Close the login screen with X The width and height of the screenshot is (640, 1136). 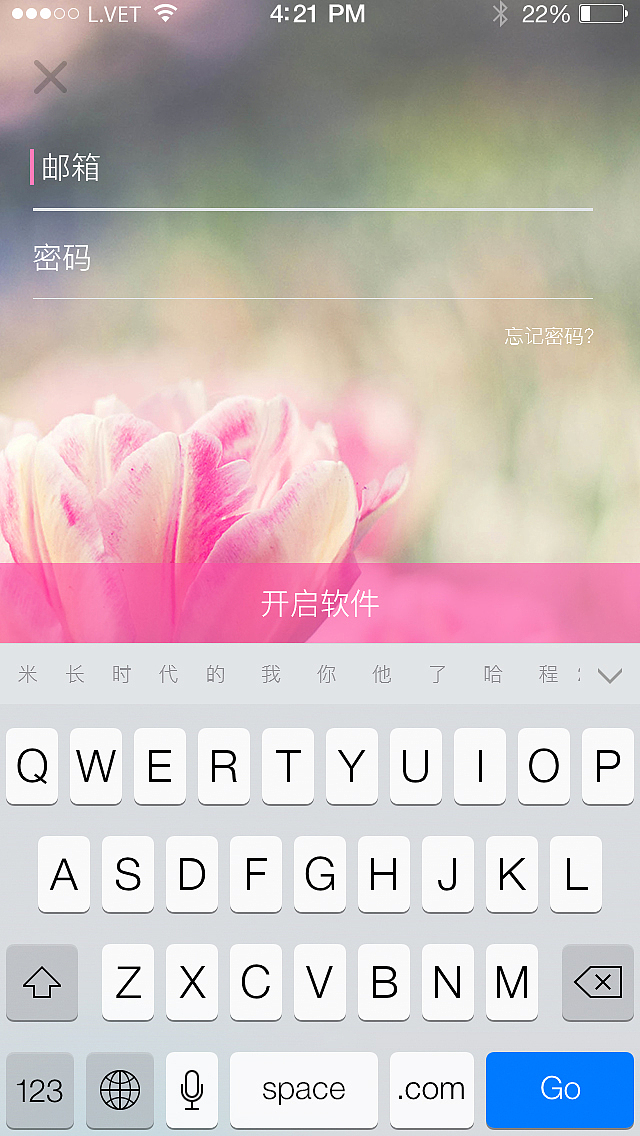[50, 78]
